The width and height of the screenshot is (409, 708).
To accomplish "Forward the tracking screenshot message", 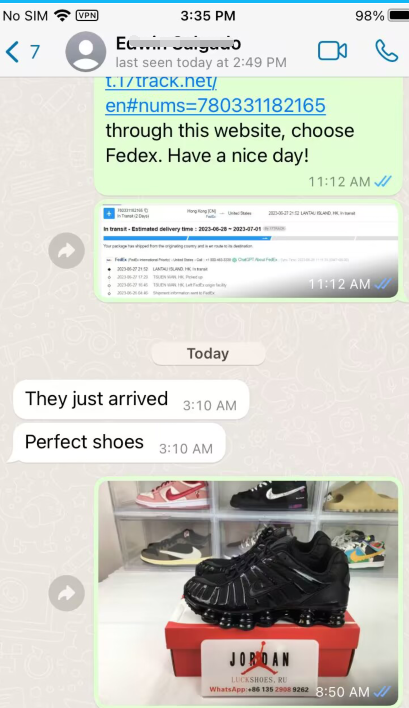I will 66,250.
